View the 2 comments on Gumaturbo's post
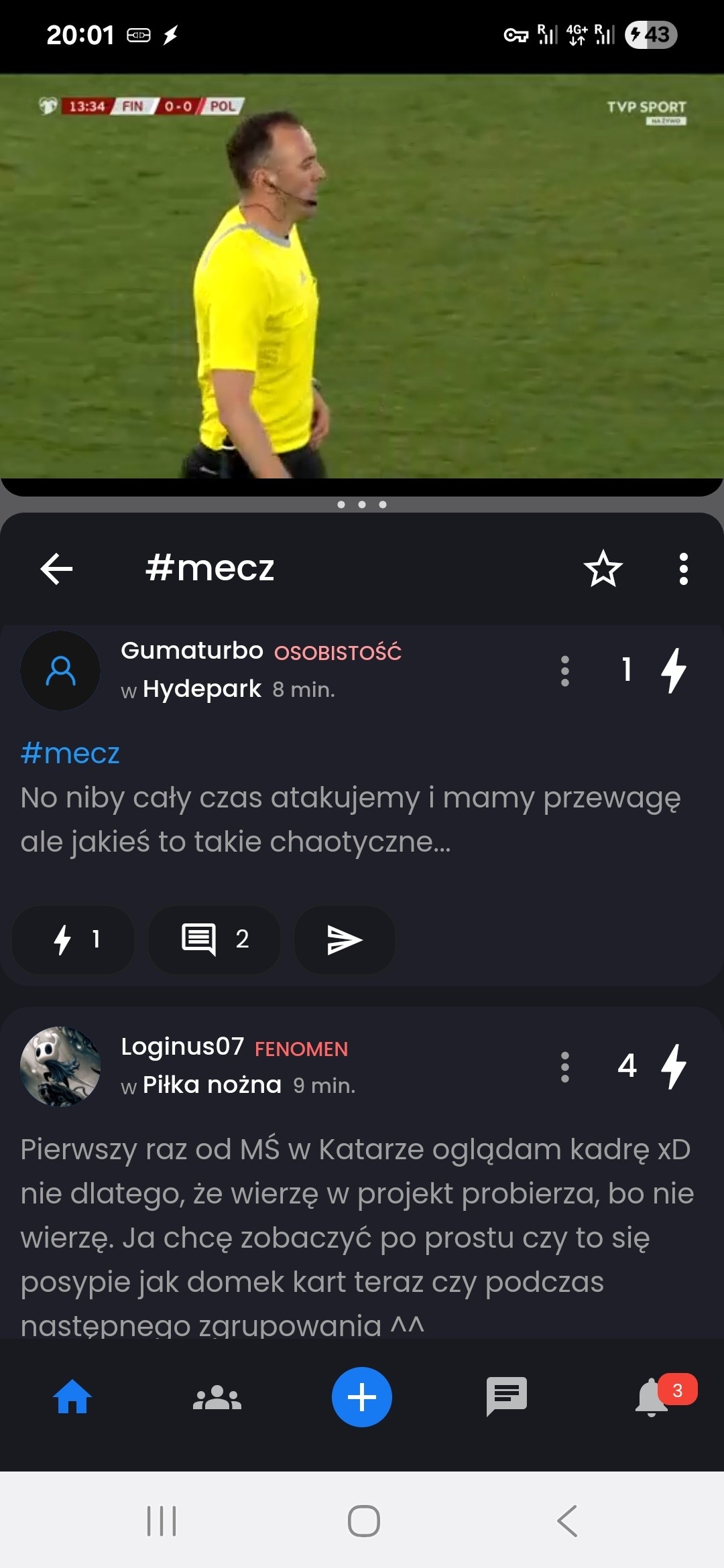This screenshot has width=724, height=1568. 215,939
